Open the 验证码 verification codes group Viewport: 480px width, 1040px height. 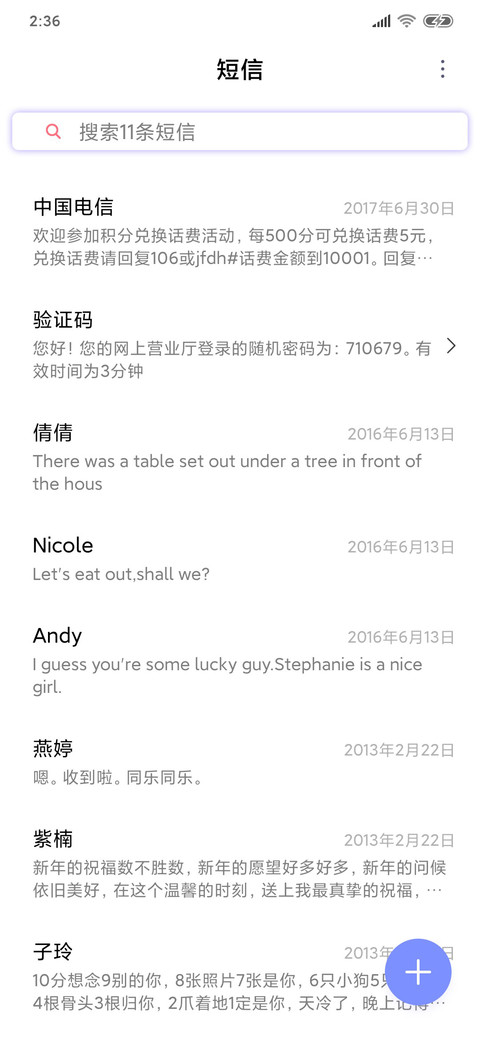(x=240, y=345)
